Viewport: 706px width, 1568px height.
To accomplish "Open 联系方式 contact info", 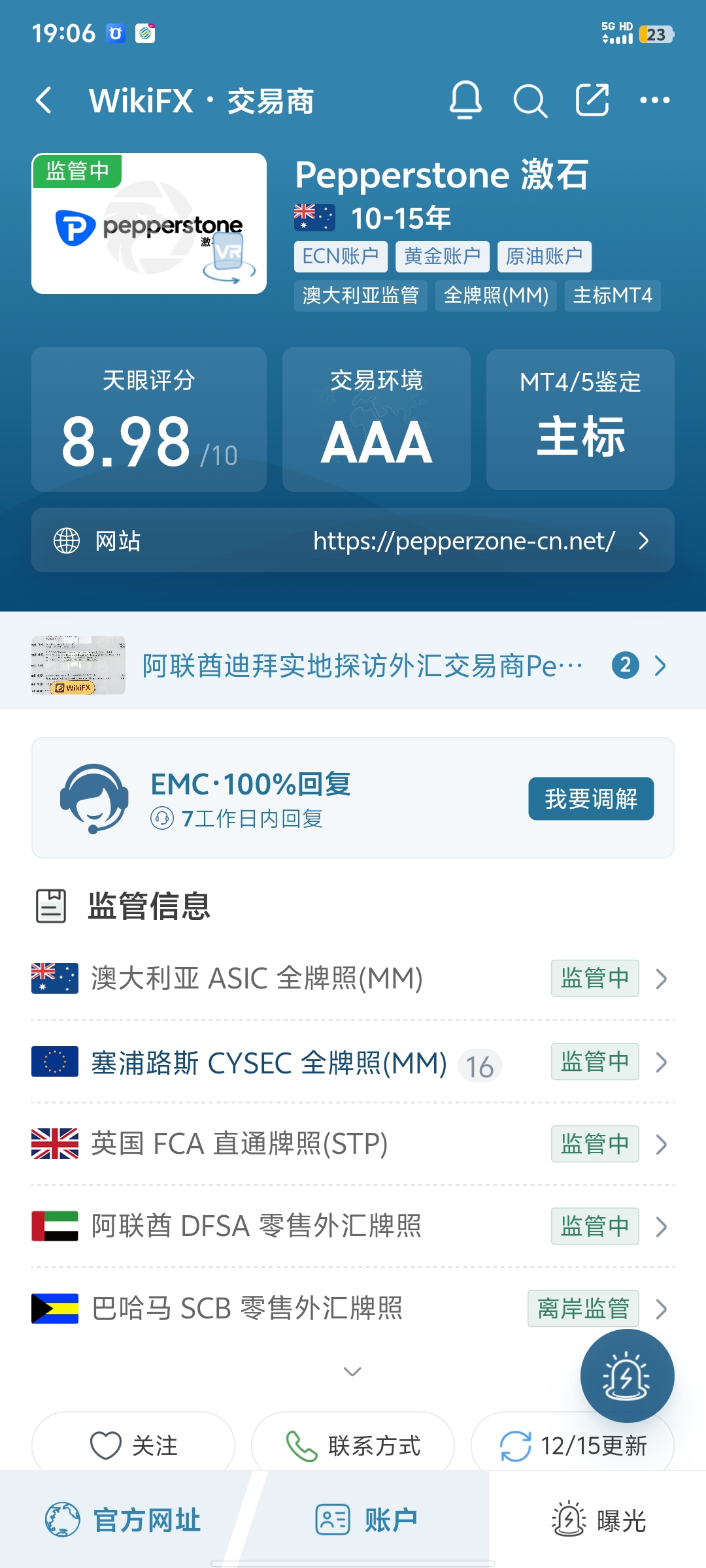I will 353,1445.
